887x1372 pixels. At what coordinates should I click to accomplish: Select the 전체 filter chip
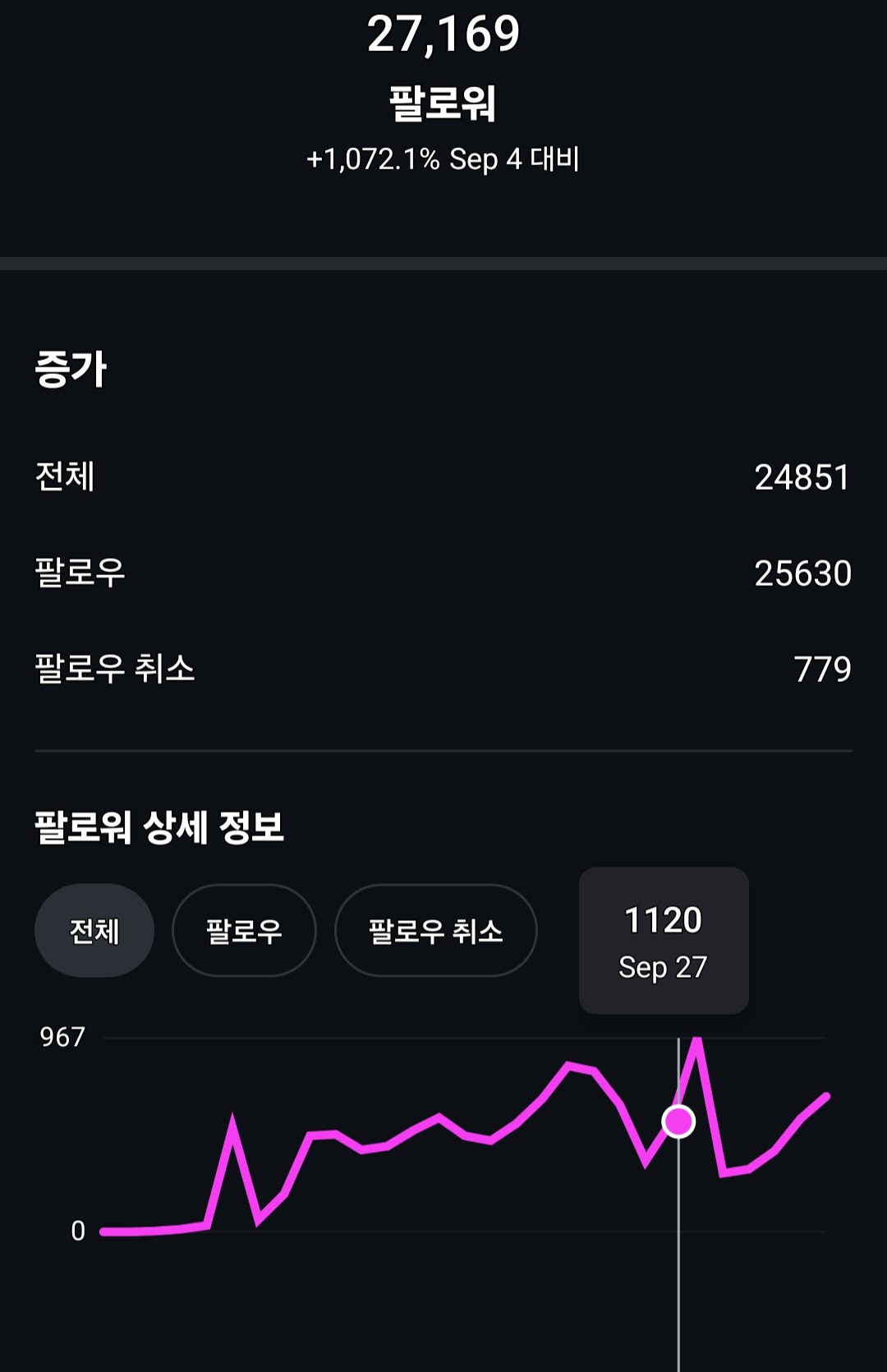pyautogui.click(x=94, y=931)
